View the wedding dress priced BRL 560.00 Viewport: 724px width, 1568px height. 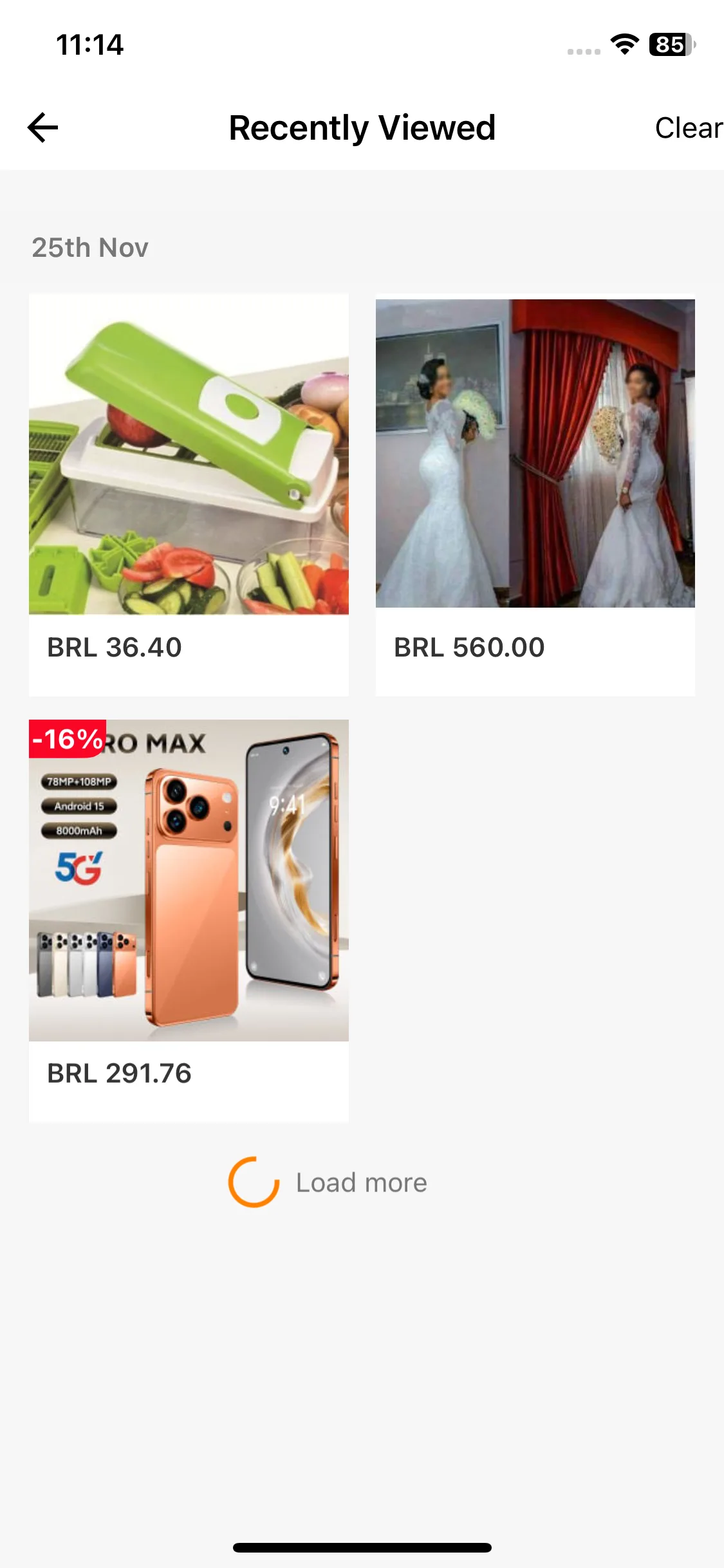(535, 453)
